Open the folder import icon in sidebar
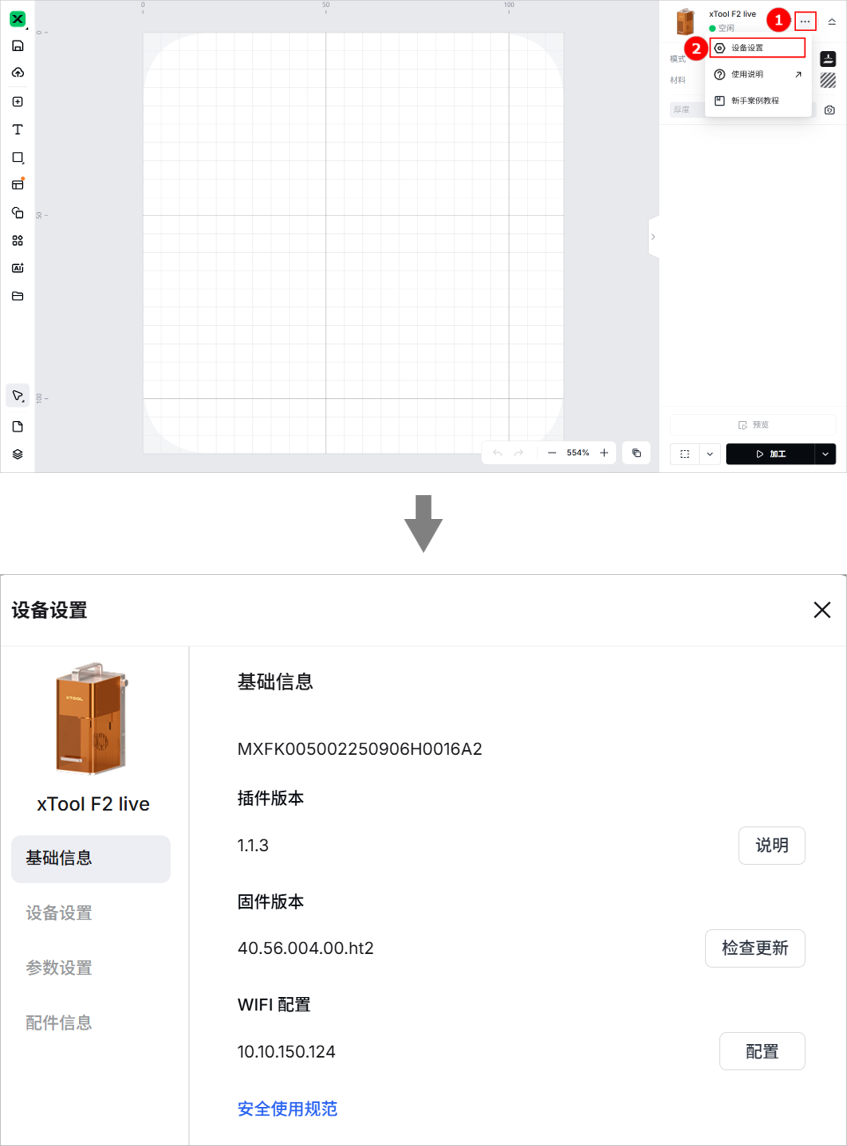The image size is (847, 1146). click(17, 296)
